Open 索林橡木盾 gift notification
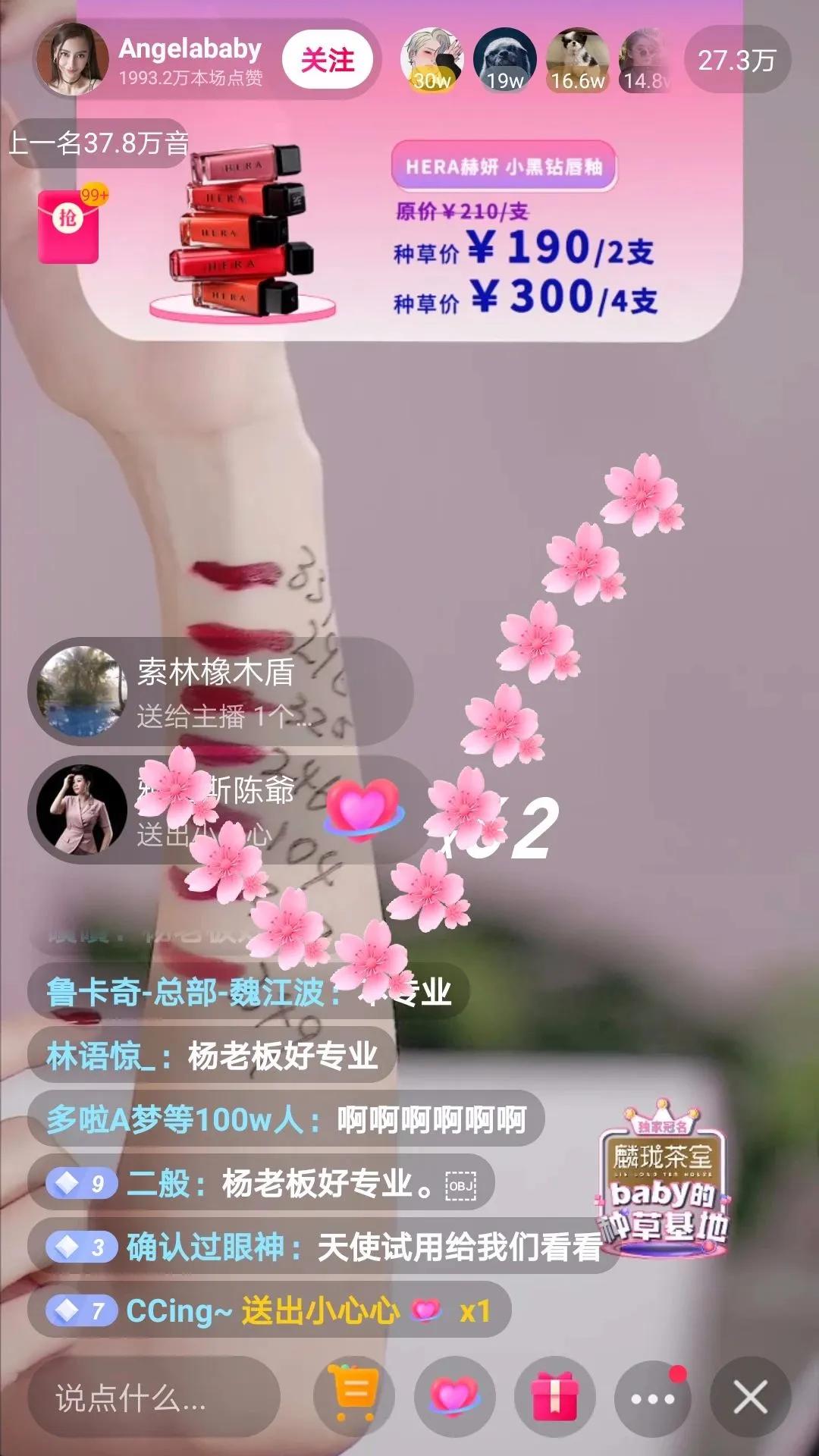This screenshot has height=1456, width=819. pyautogui.click(x=220, y=691)
